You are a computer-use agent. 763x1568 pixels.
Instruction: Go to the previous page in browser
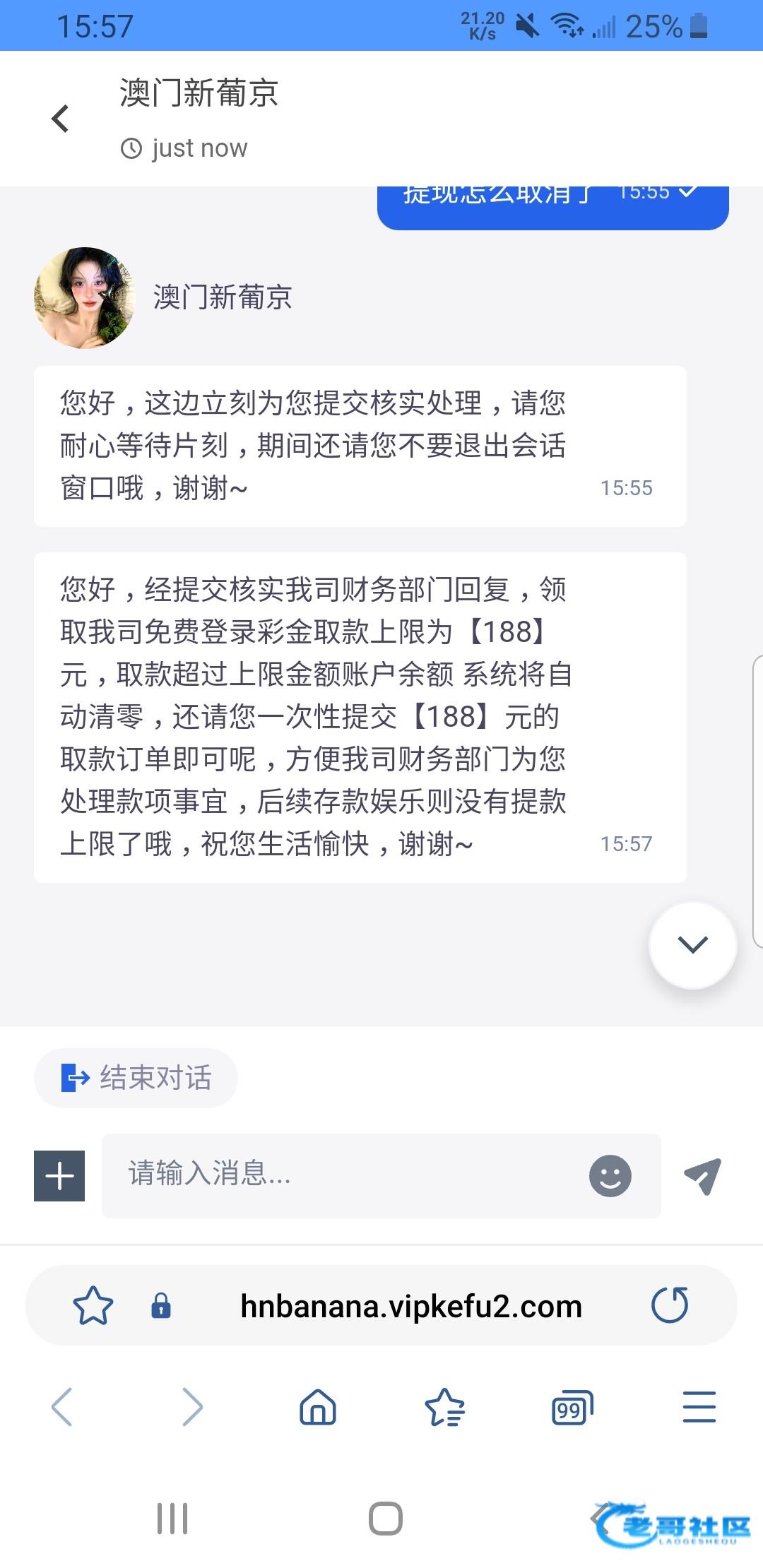coord(62,1407)
